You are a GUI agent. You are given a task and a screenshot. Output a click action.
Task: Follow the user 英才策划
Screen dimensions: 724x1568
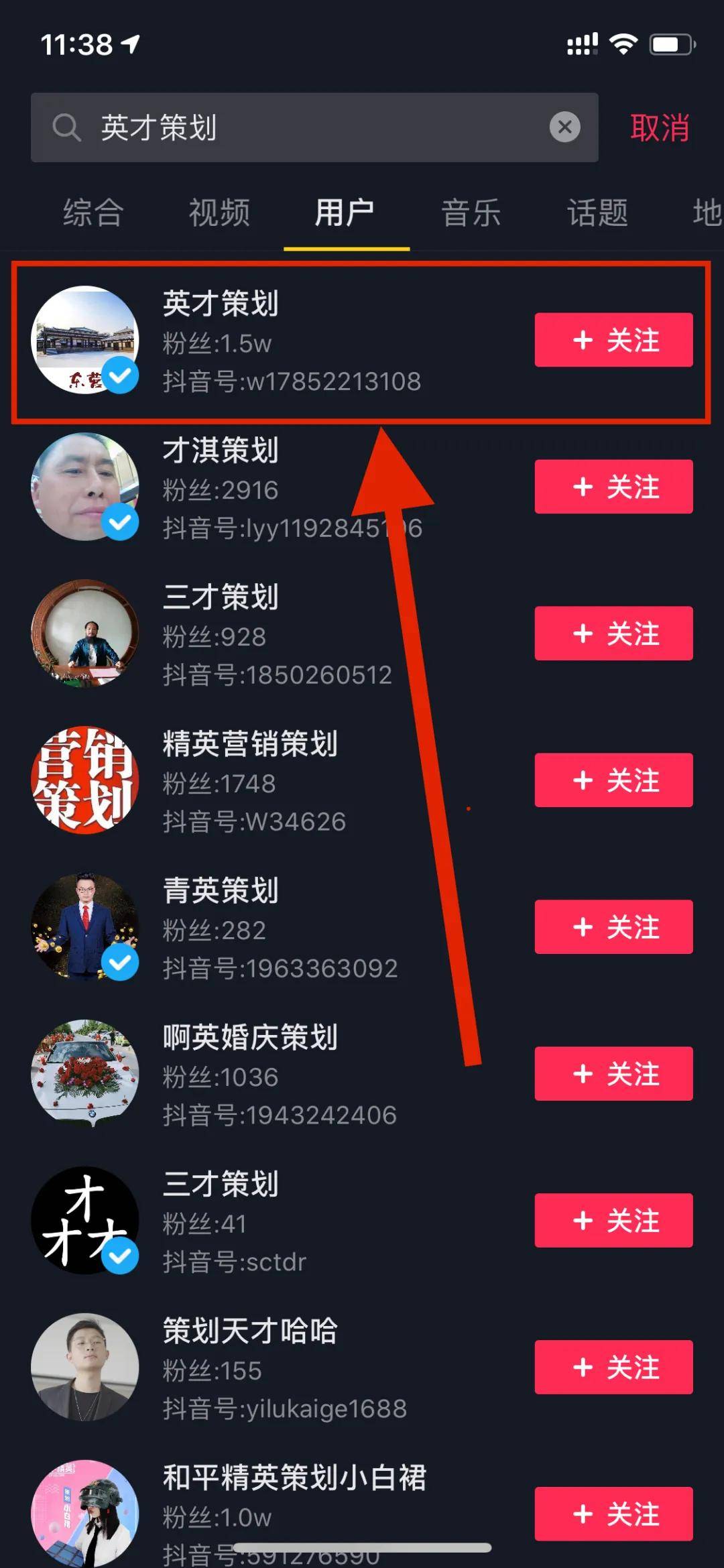[x=613, y=340]
